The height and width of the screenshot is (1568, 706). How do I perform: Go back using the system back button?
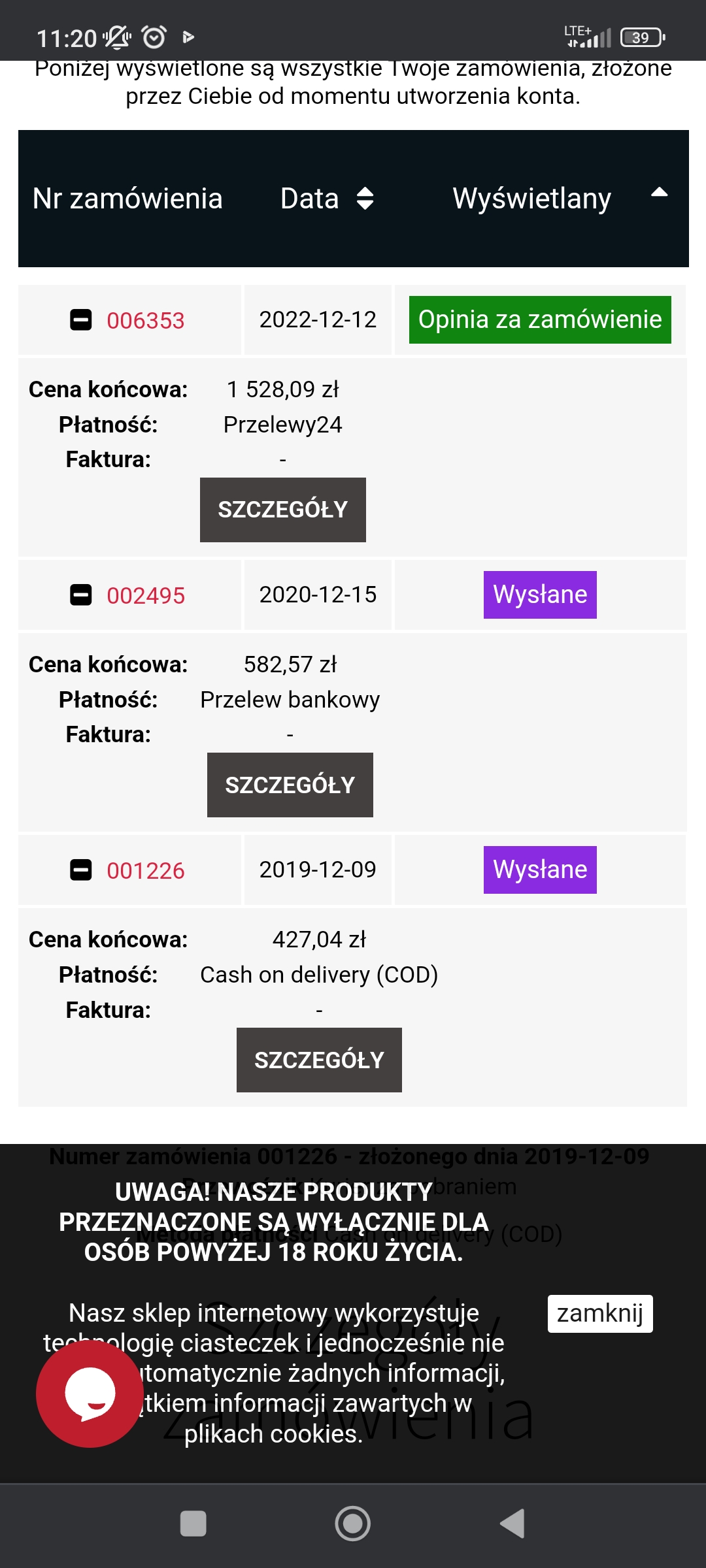513,1524
